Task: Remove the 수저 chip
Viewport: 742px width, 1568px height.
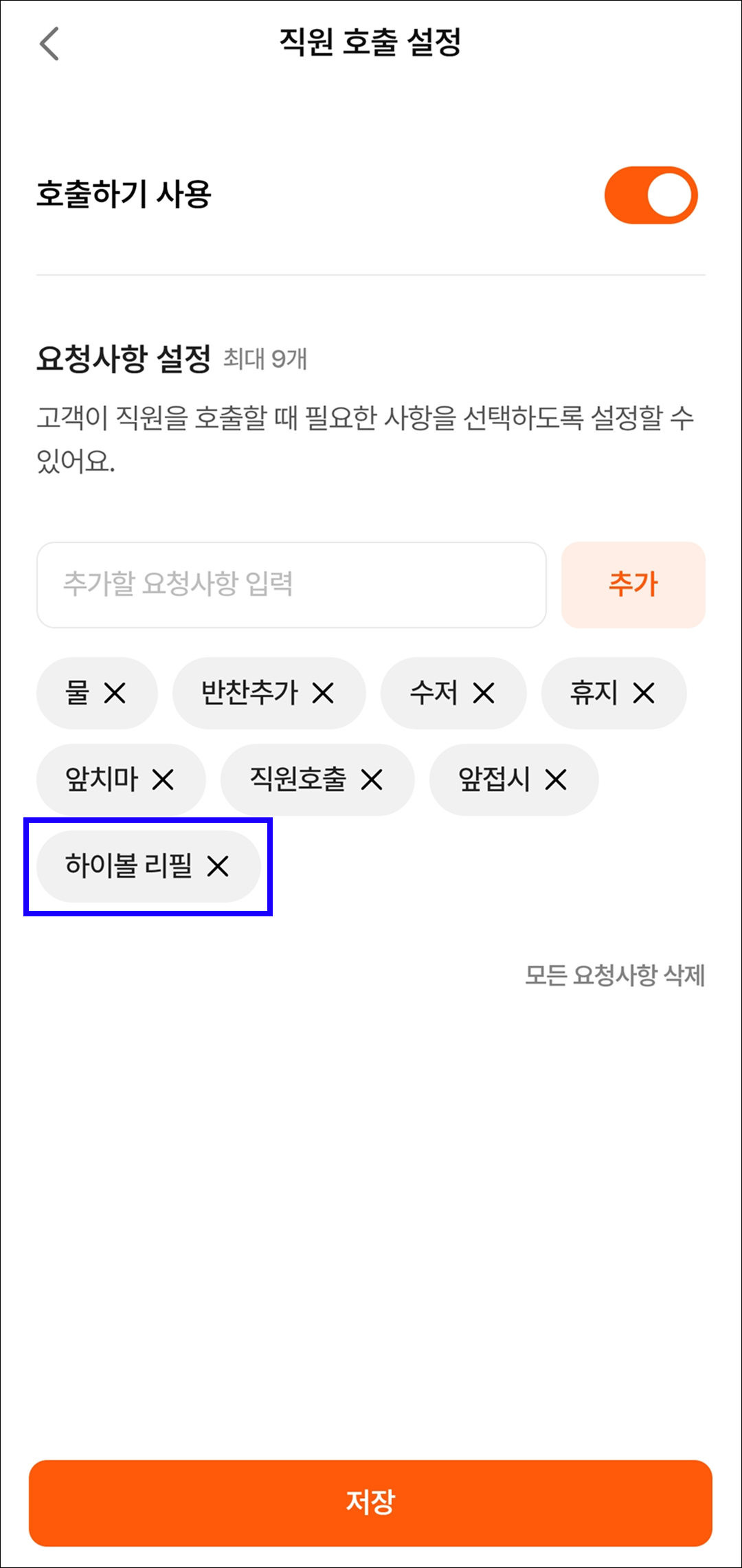Action: coord(484,693)
